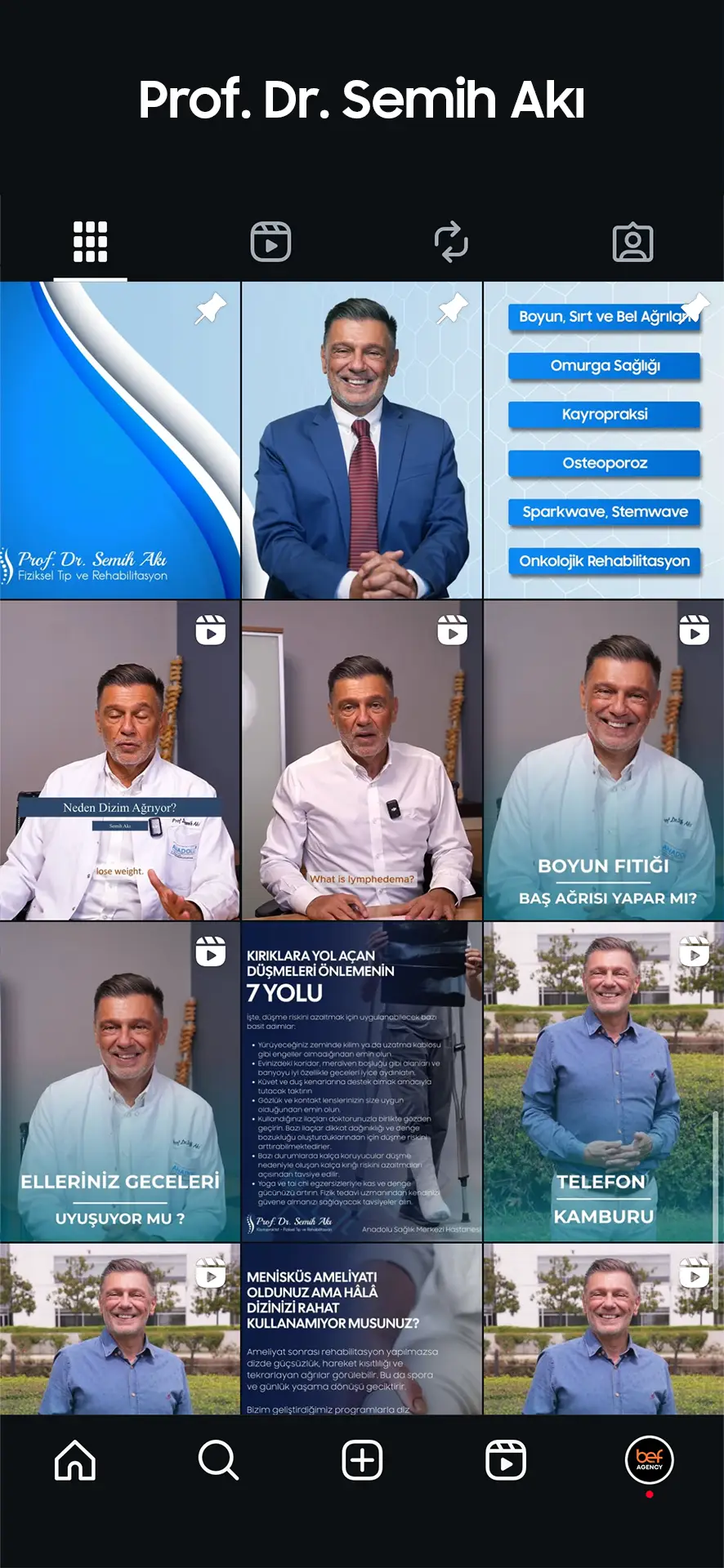Image resolution: width=724 pixels, height=1568 pixels.
Task: Open the 'Düşmeleri Önlemenin 7 Yolu' post
Action: coord(362,1083)
